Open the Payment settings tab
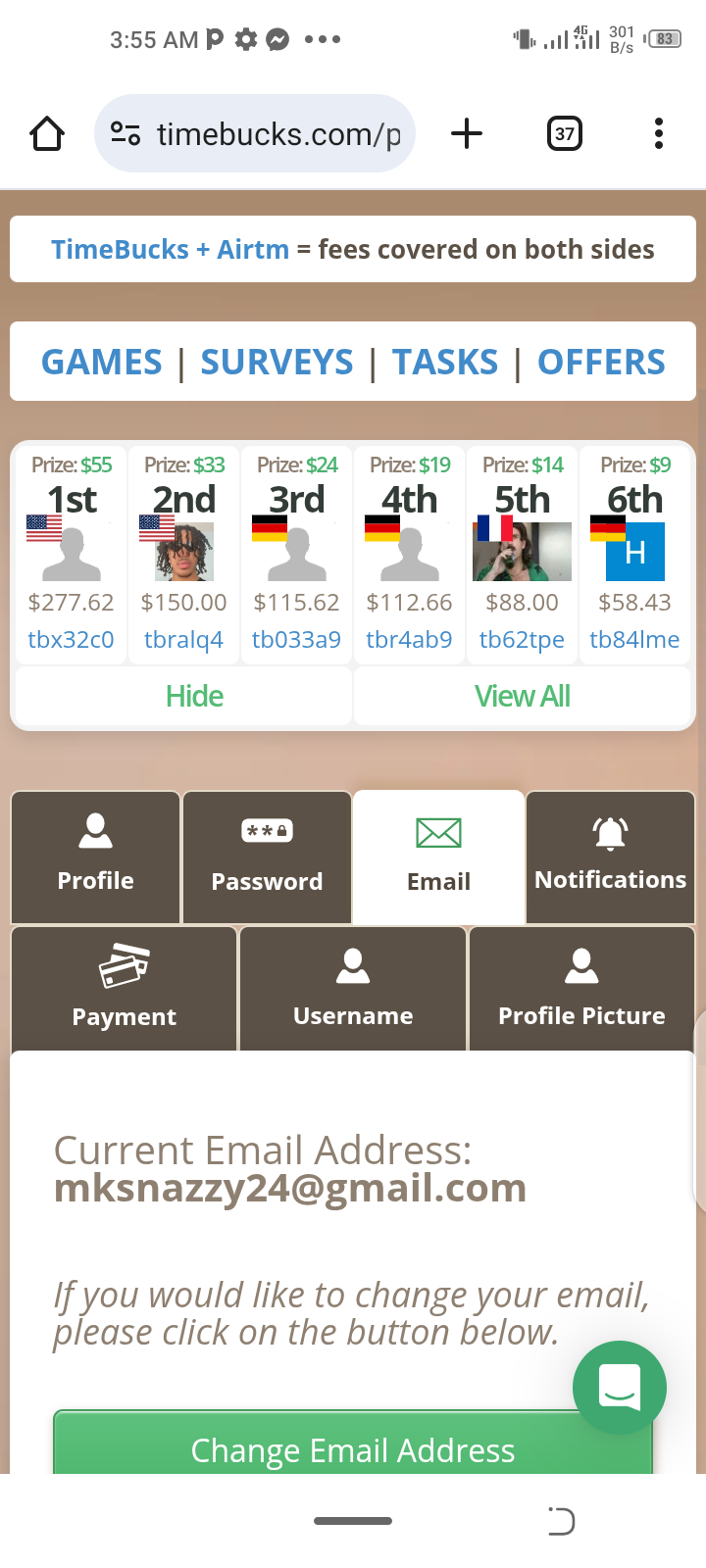The height and width of the screenshot is (1568, 706). [125, 990]
